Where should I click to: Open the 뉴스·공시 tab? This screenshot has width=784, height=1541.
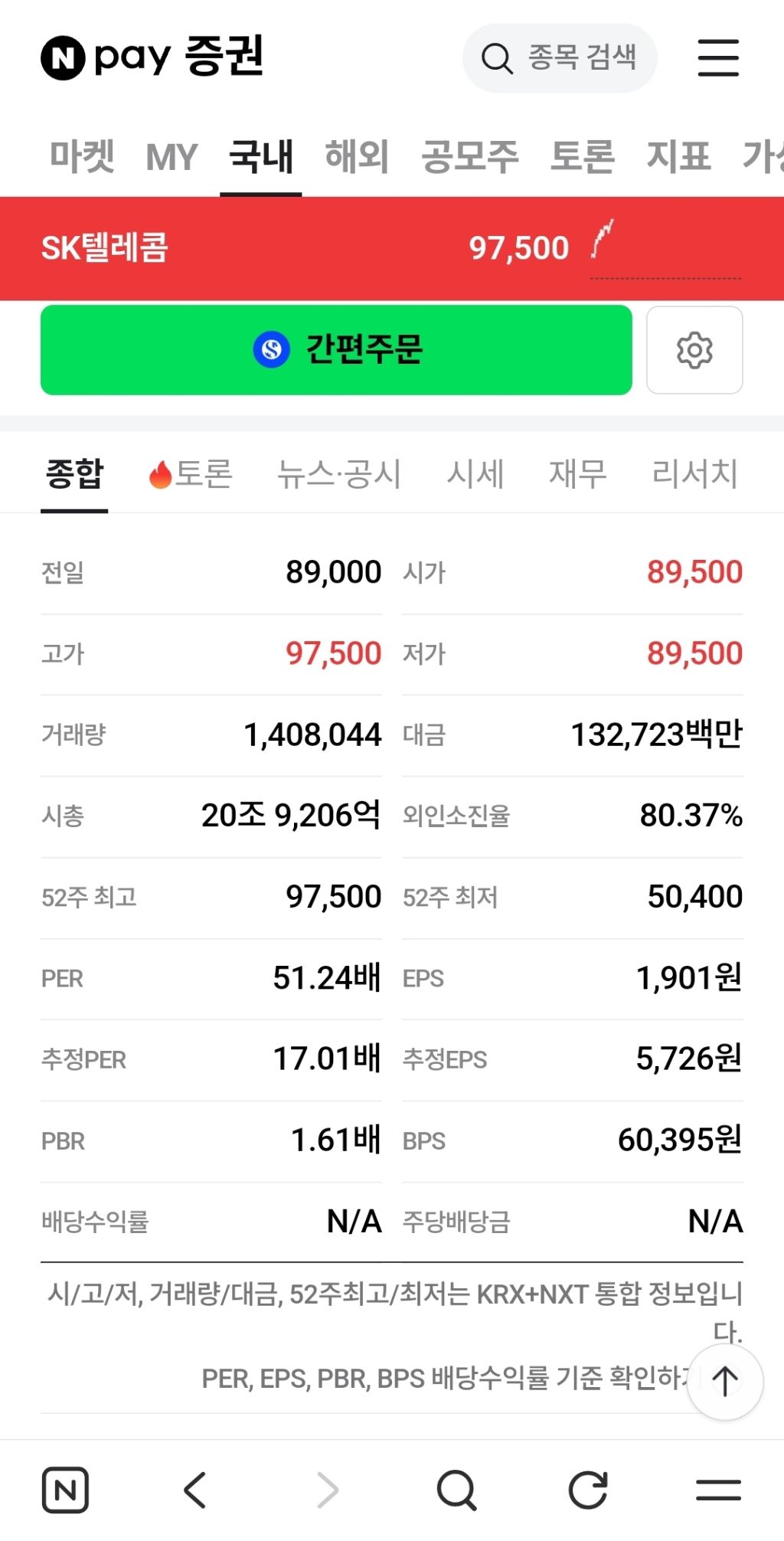(x=339, y=474)
